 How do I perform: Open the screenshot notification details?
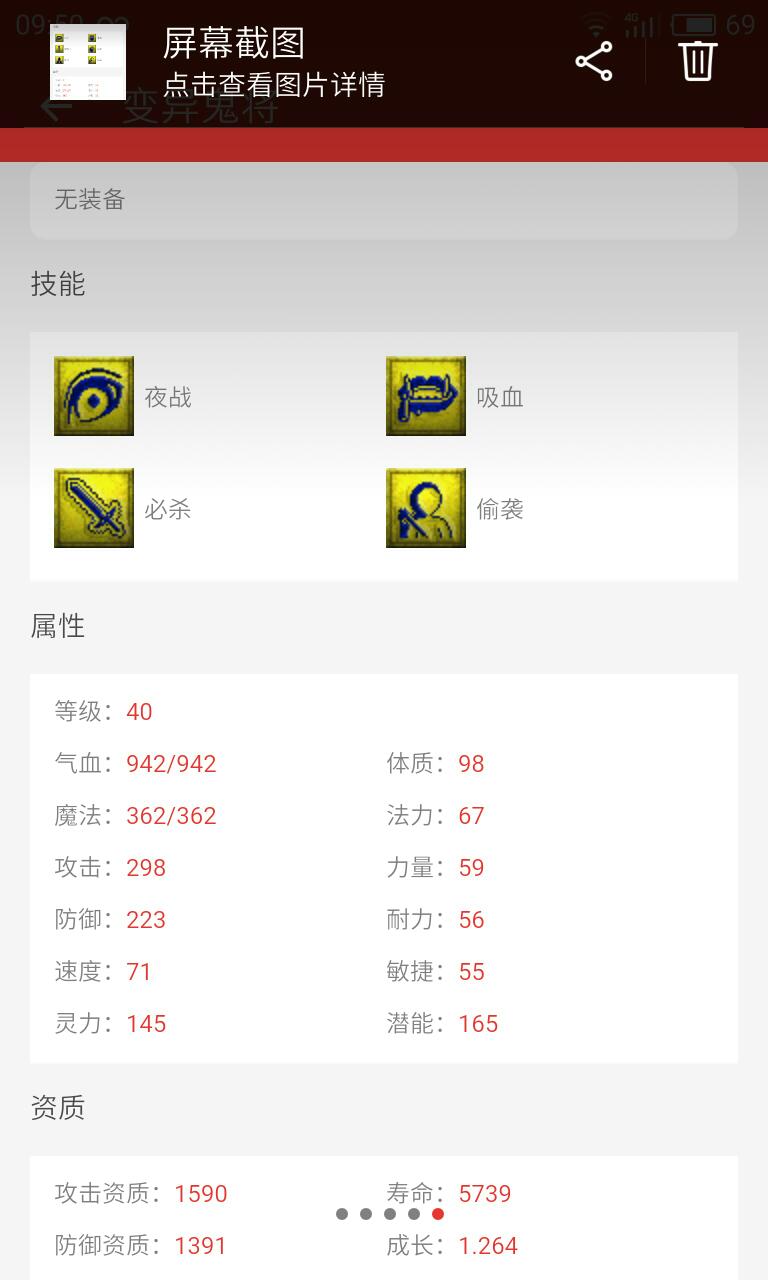(273, 62)
